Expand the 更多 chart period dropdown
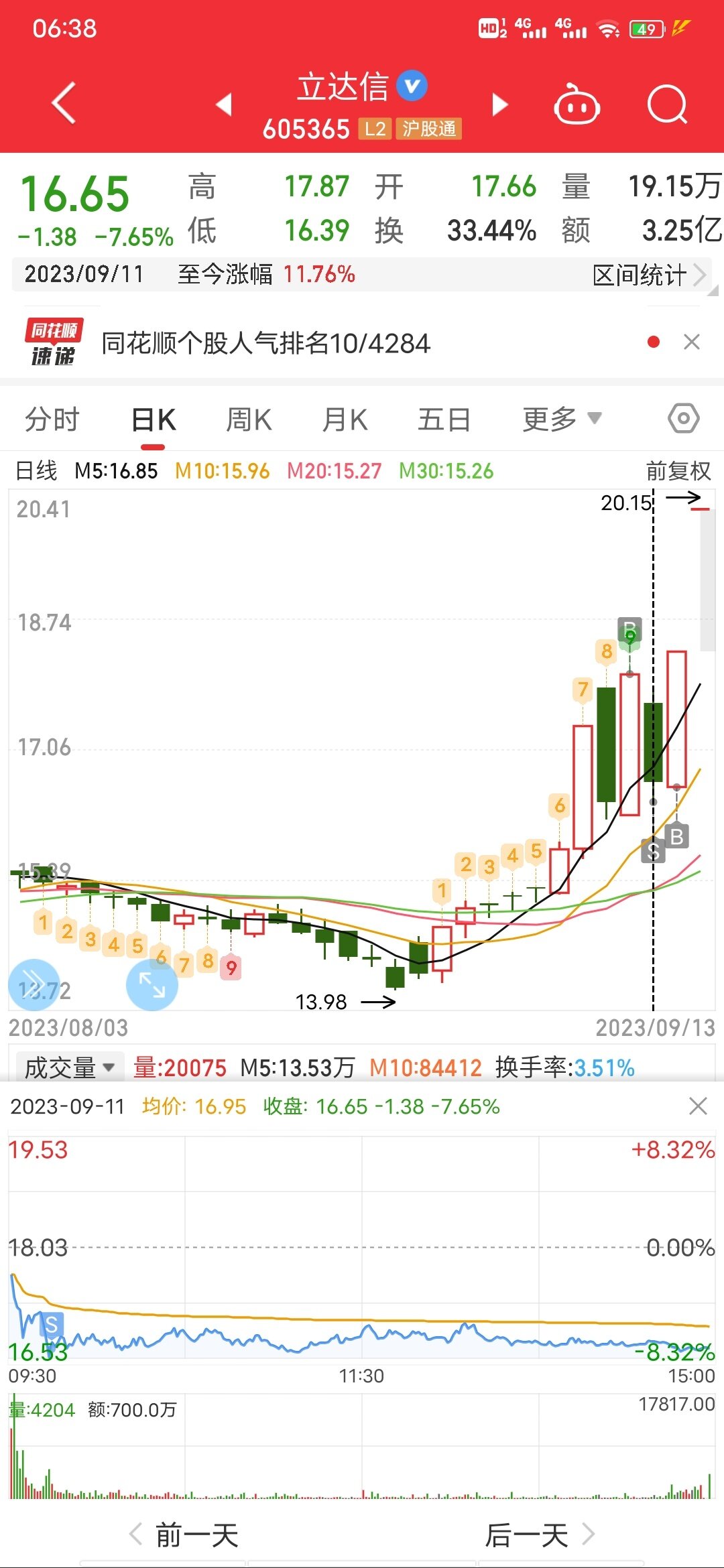This screenshot has width=724, height=1568. click(x=562, y=419)
